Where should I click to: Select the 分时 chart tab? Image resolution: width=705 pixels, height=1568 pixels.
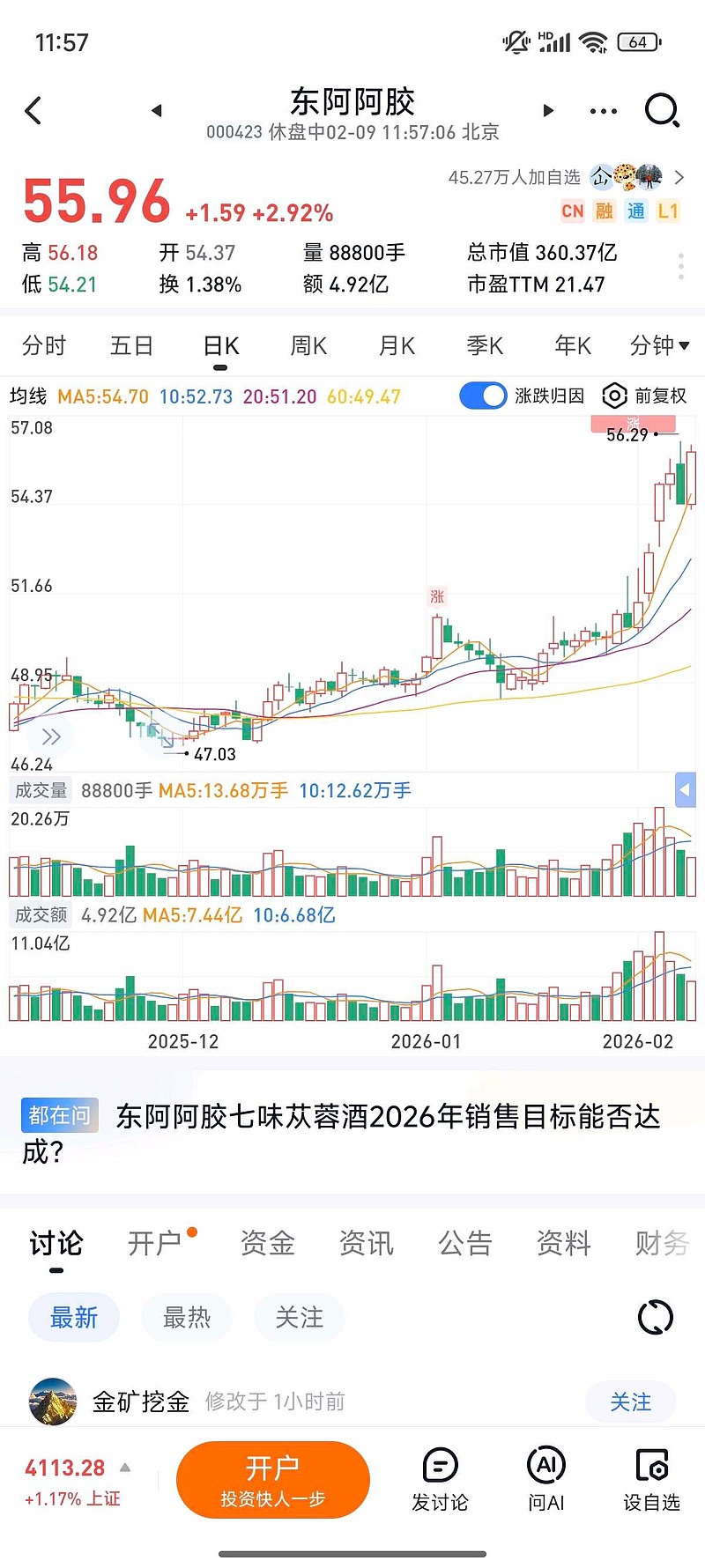click(44, 346)
